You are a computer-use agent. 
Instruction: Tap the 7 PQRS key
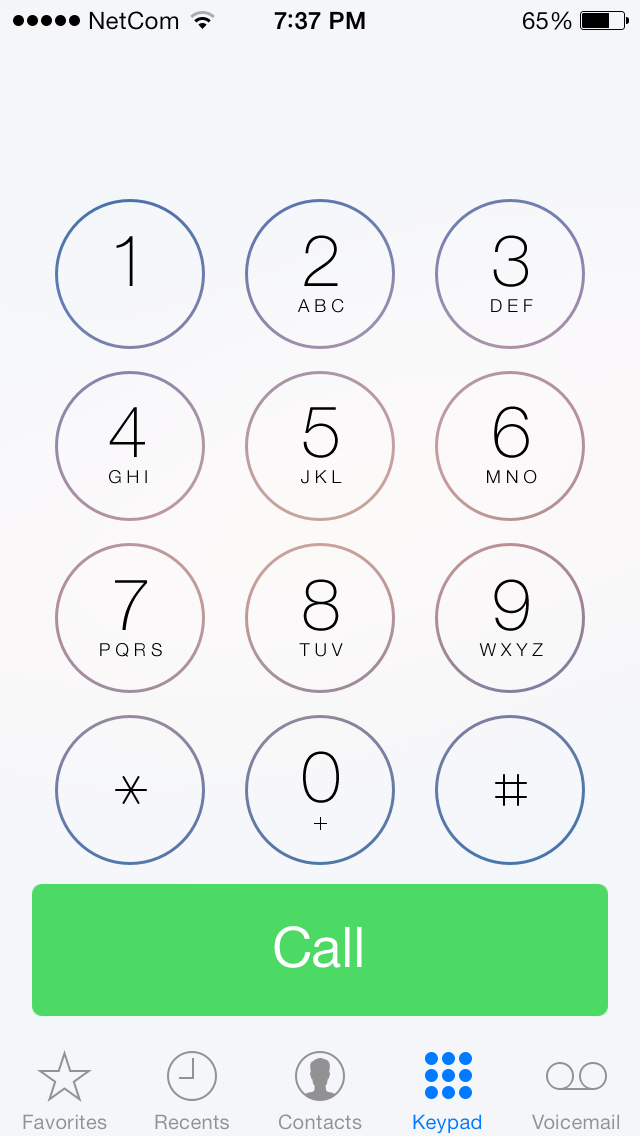(130, 618)
